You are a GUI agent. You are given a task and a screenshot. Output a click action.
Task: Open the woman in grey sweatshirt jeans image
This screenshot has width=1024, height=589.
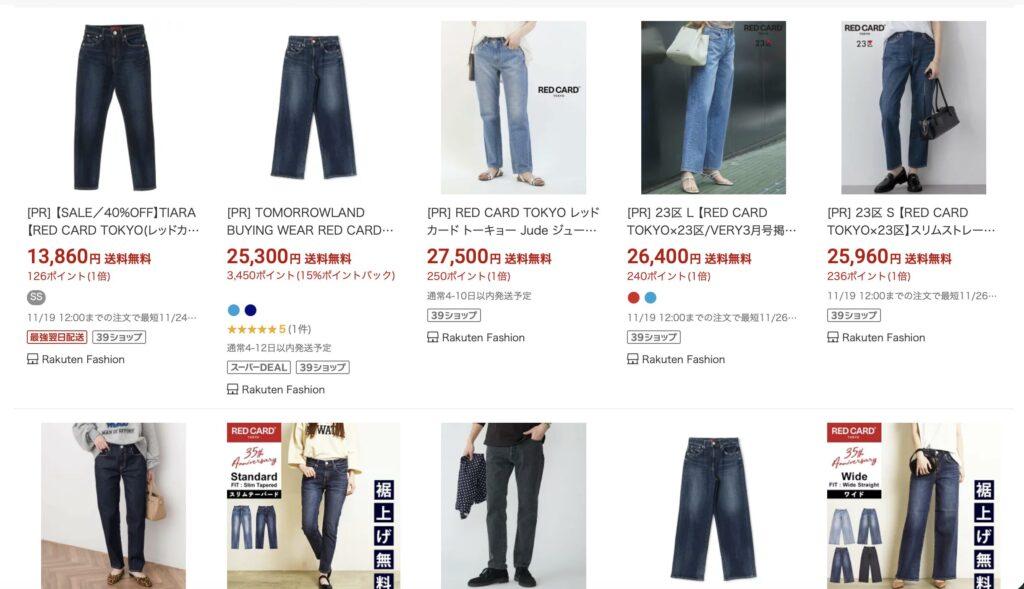tap(113, 505)
